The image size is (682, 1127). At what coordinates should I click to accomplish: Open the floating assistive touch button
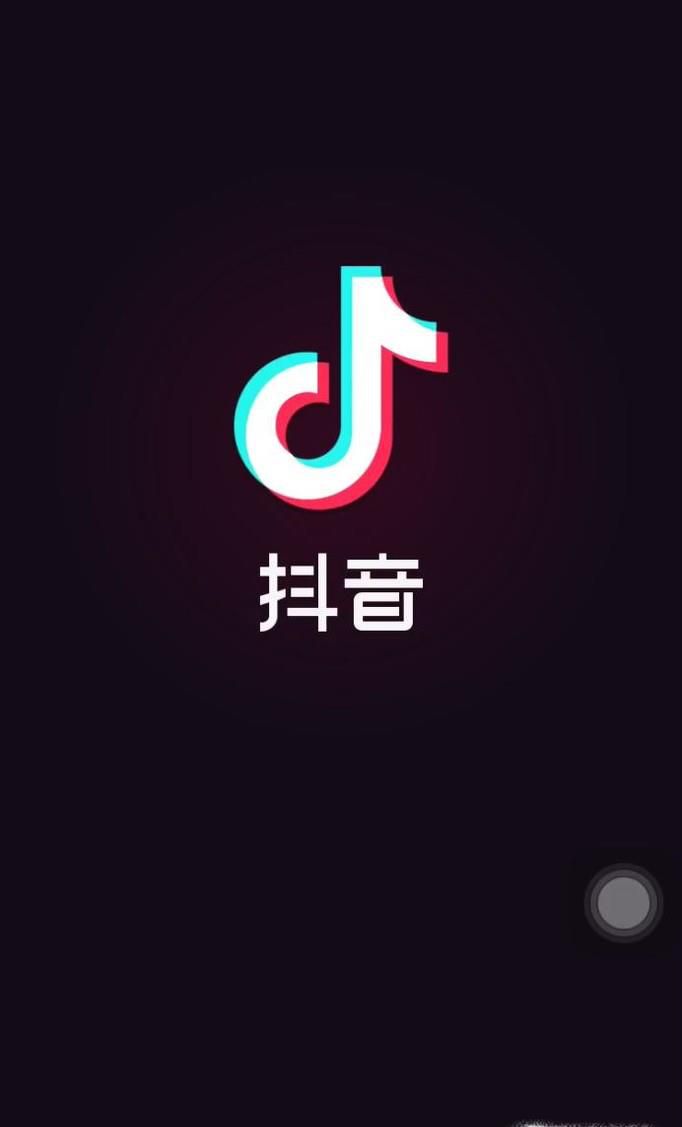[623, 903]
